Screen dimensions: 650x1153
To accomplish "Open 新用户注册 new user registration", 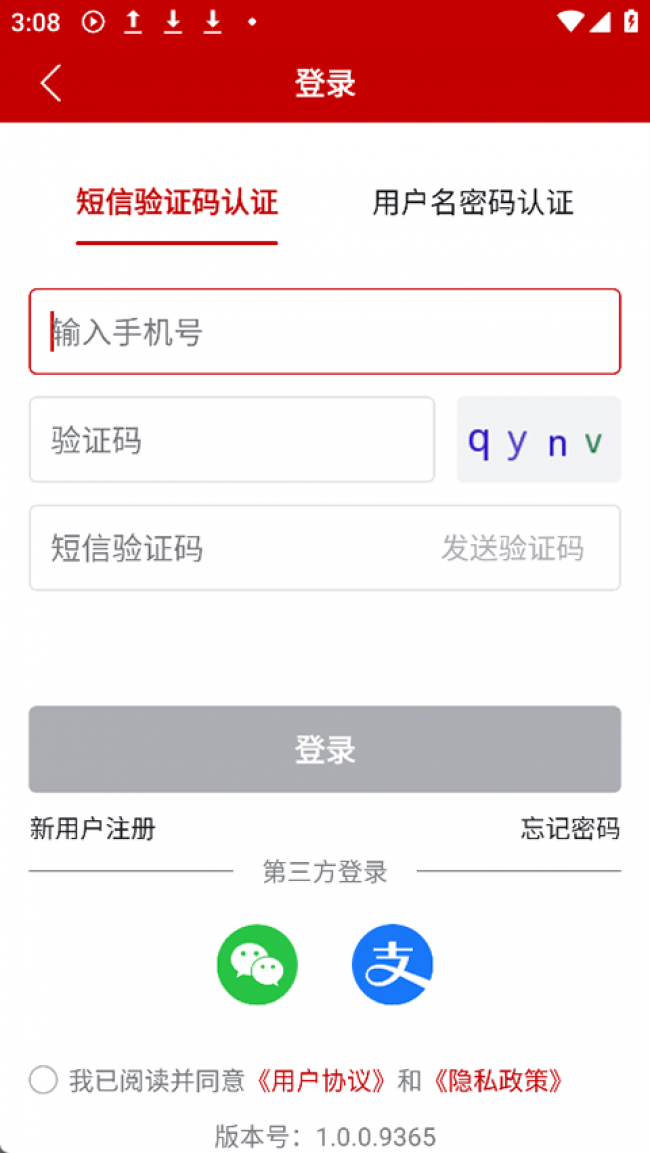I will [93, 829].
